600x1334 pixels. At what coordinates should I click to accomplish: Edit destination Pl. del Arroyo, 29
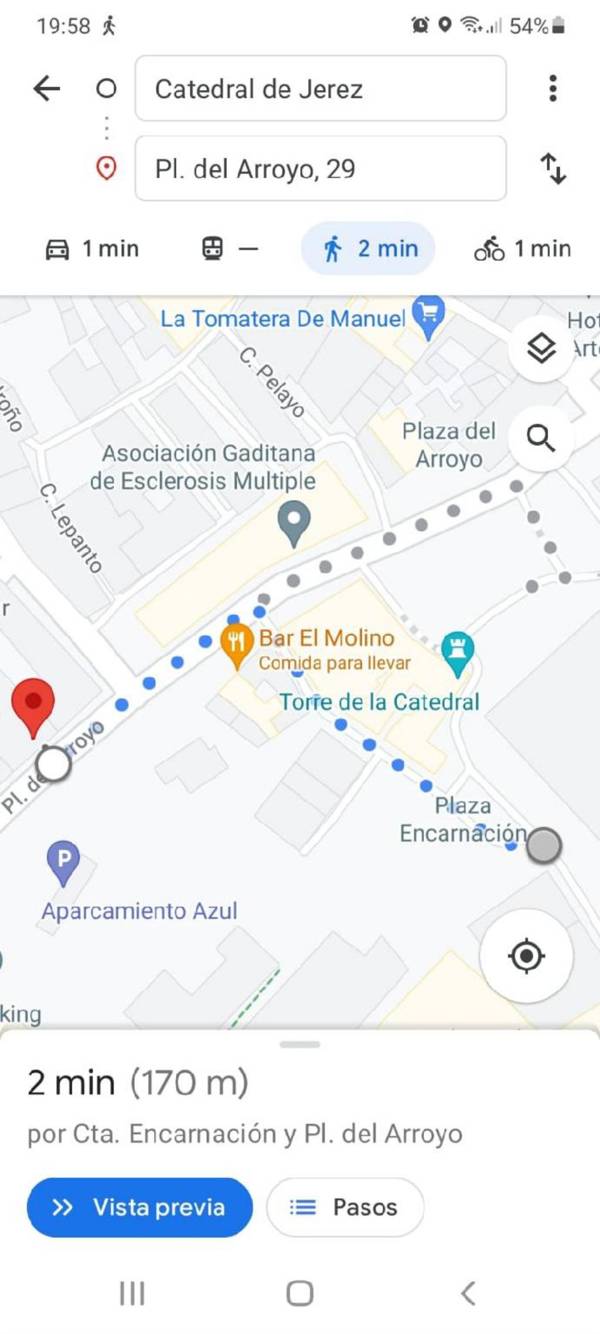320,169
